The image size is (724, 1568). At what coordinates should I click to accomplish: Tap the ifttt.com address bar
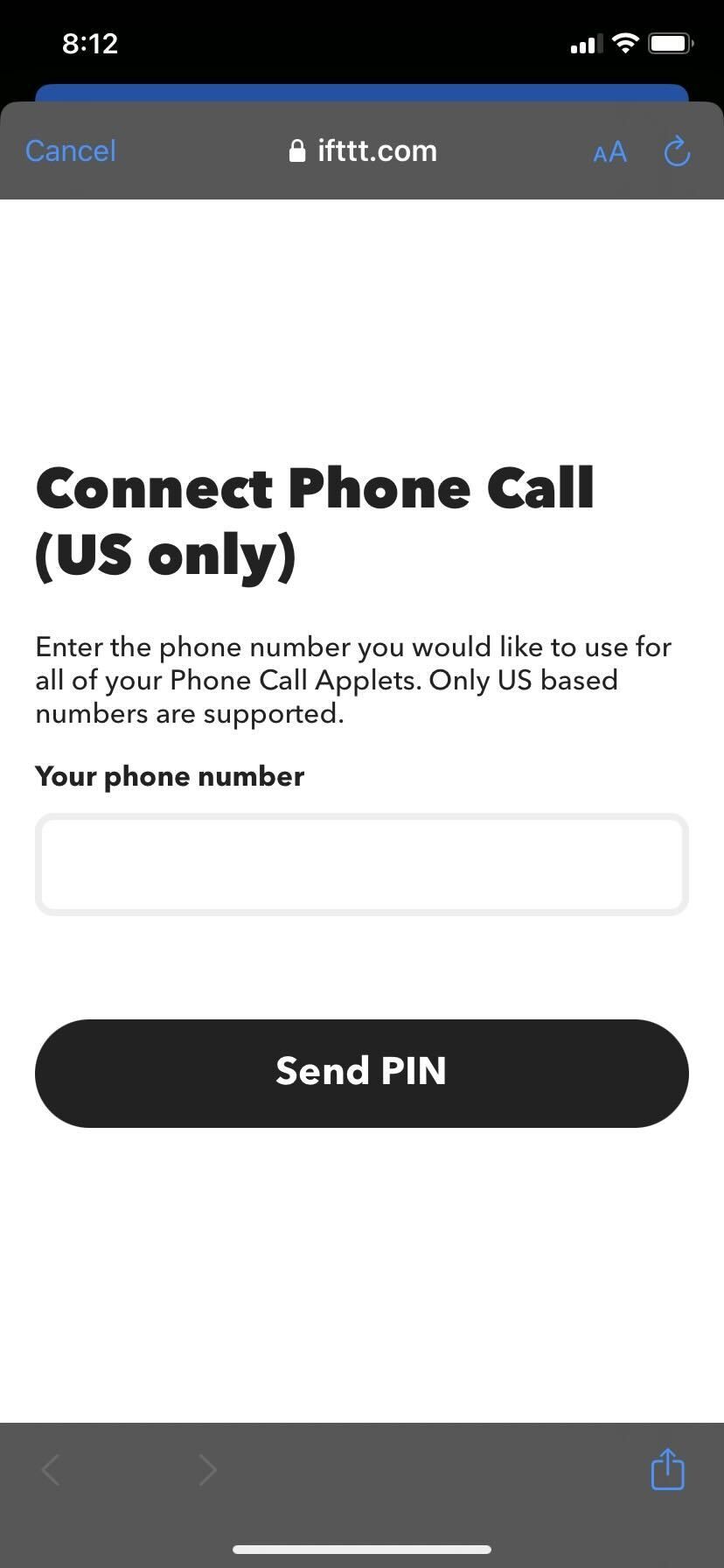[x=363, y=151]
